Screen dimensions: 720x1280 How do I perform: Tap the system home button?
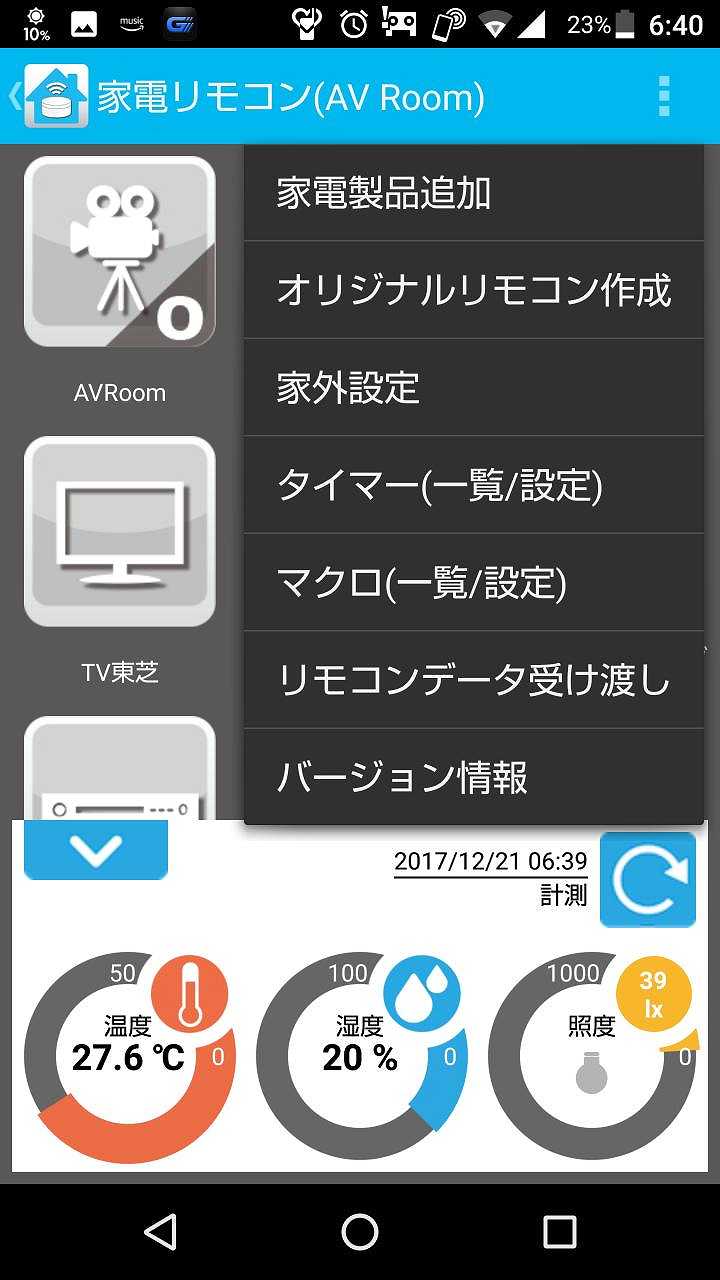tap(360, 1232)
